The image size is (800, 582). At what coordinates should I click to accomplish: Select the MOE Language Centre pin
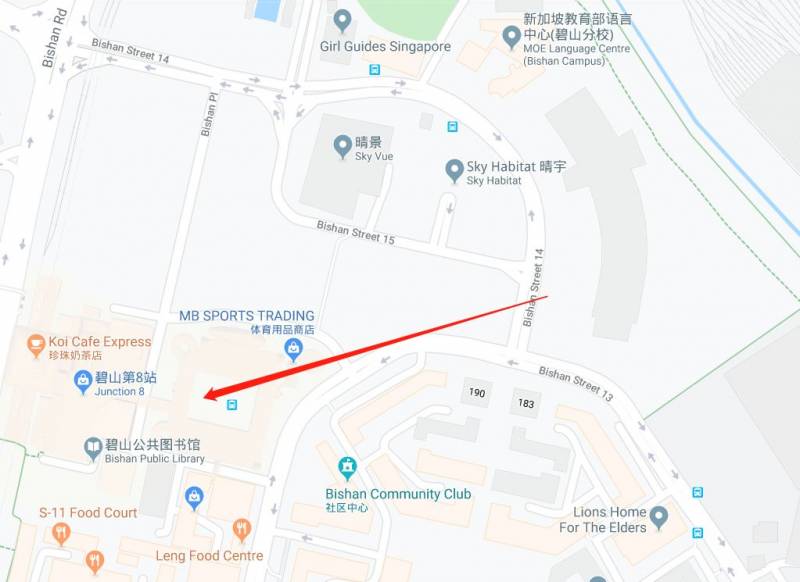click(x=512, y=37)
